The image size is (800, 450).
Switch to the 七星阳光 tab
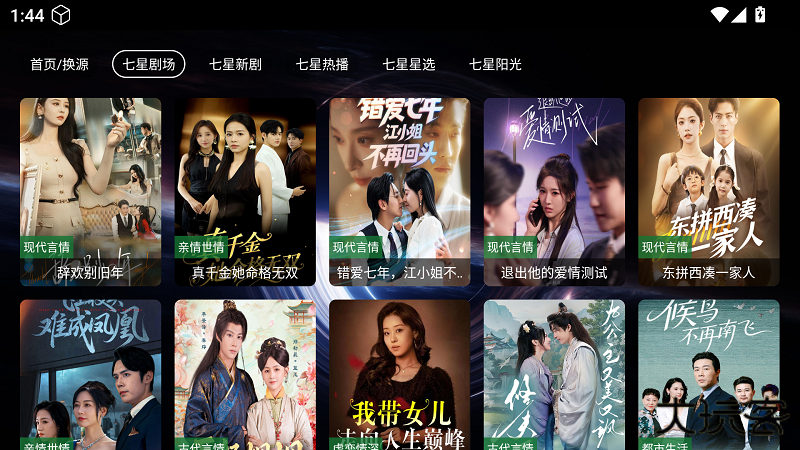[495, 64]
